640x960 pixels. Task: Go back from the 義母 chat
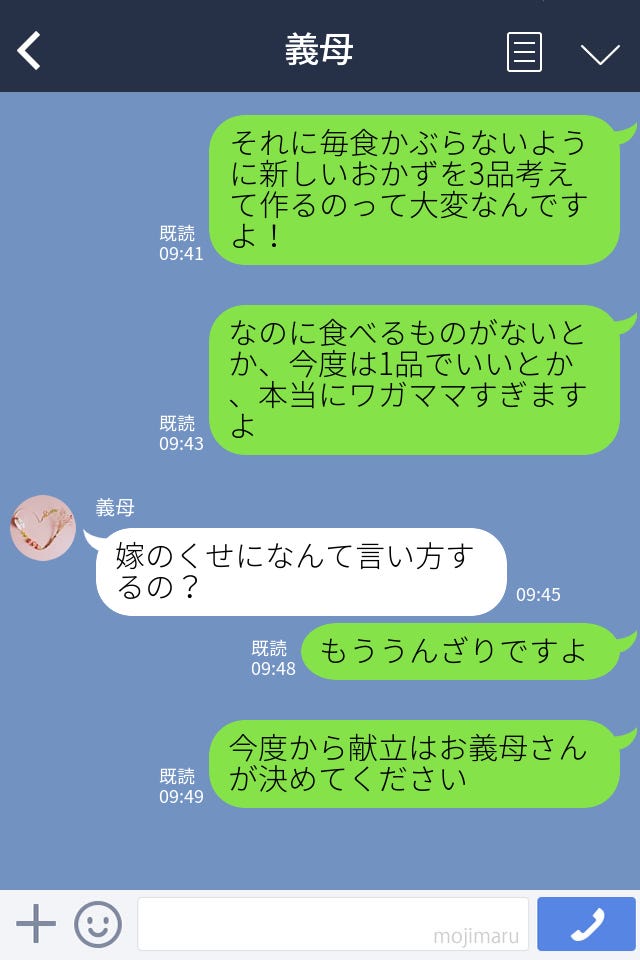tap(30, 51)
